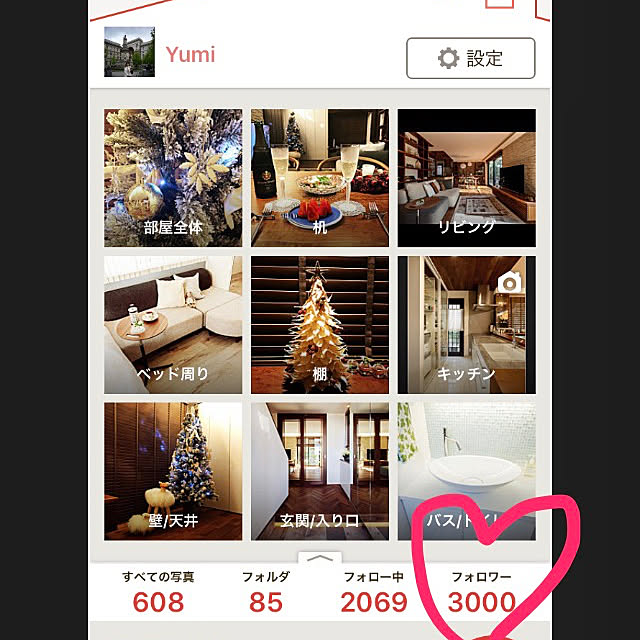
Task: Show the フォロワー list of 3000
Action: coord(482,592)
